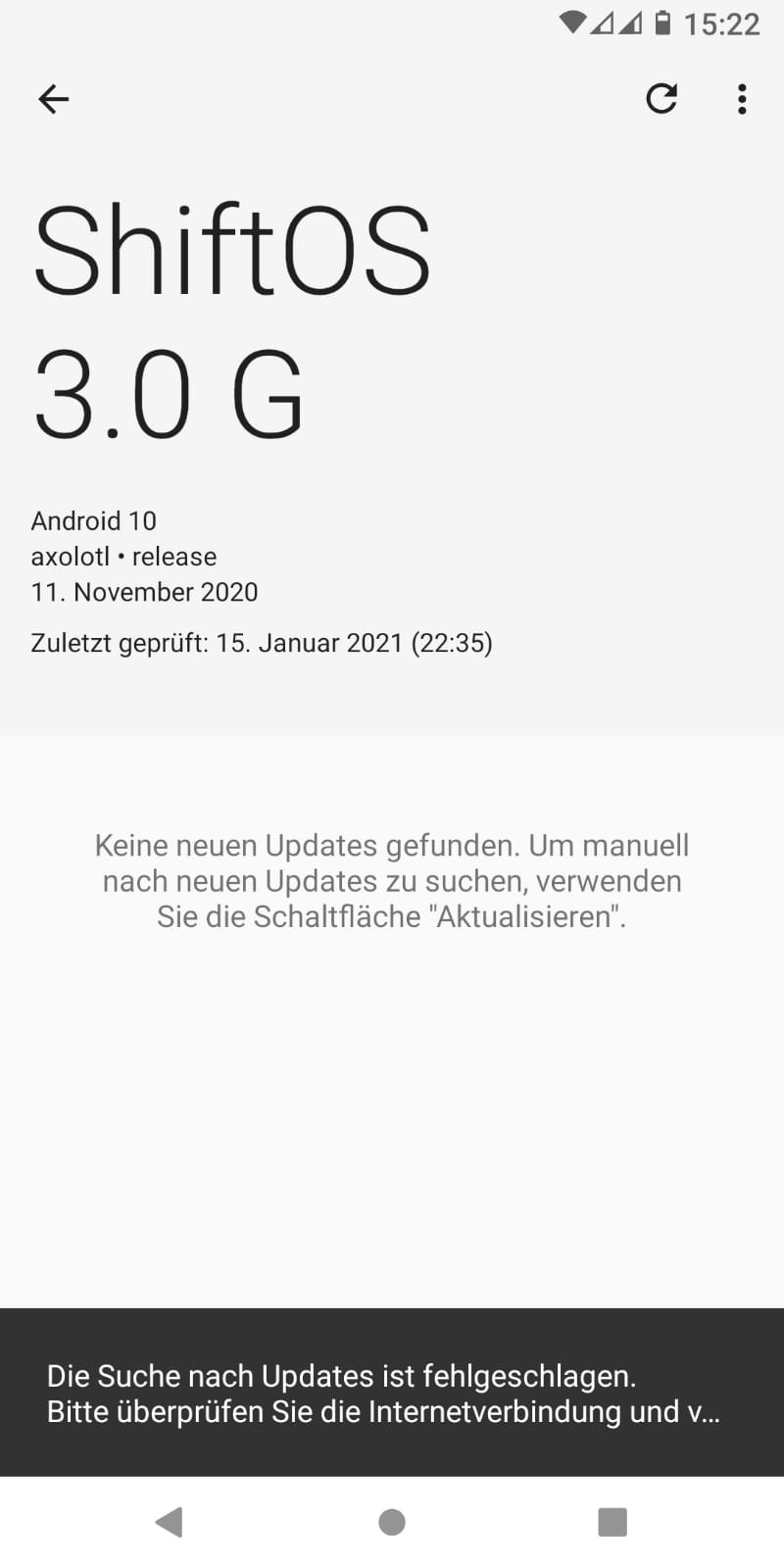Tap the system back button
Viewport: 784px width, 1568px height.
click(170, 1522)
